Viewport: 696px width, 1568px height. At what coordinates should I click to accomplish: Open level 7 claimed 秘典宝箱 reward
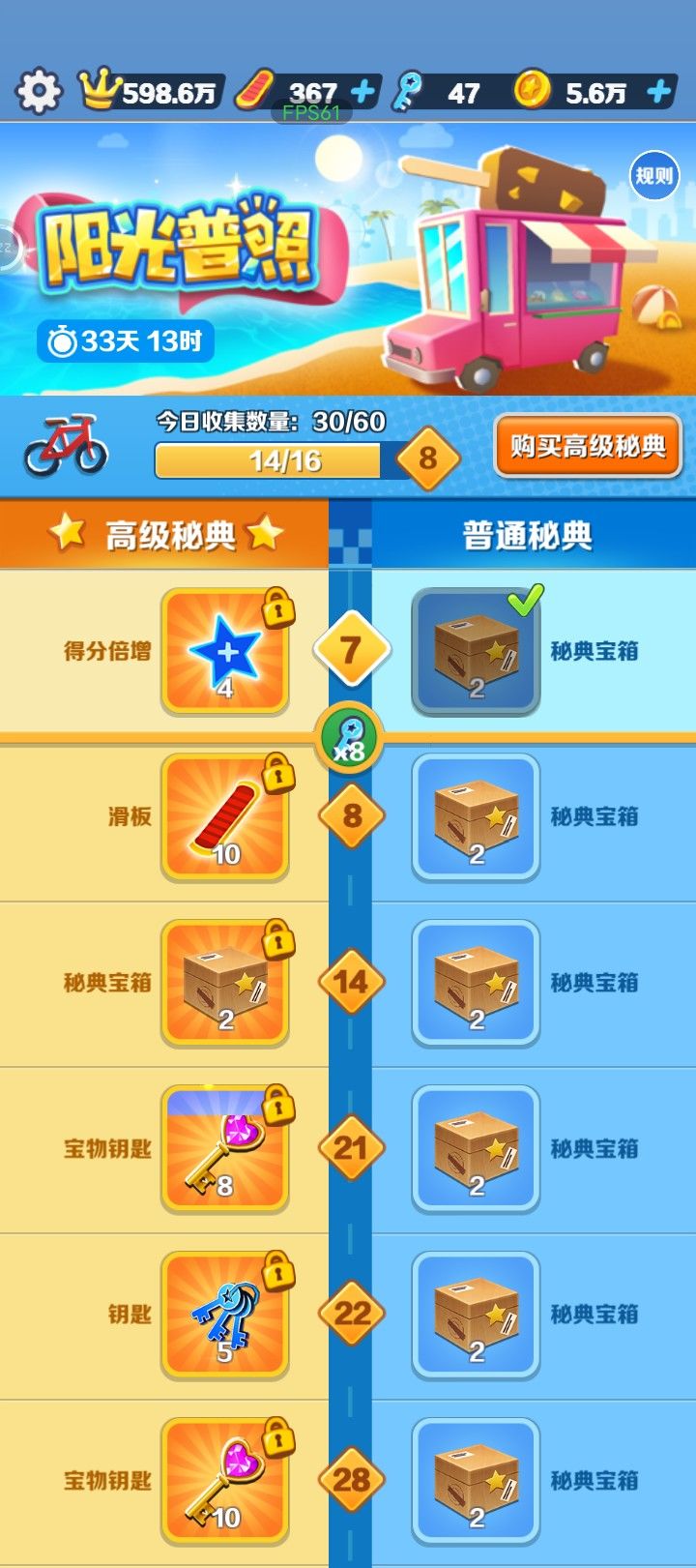pyautogui.click(x=477, y=651)
